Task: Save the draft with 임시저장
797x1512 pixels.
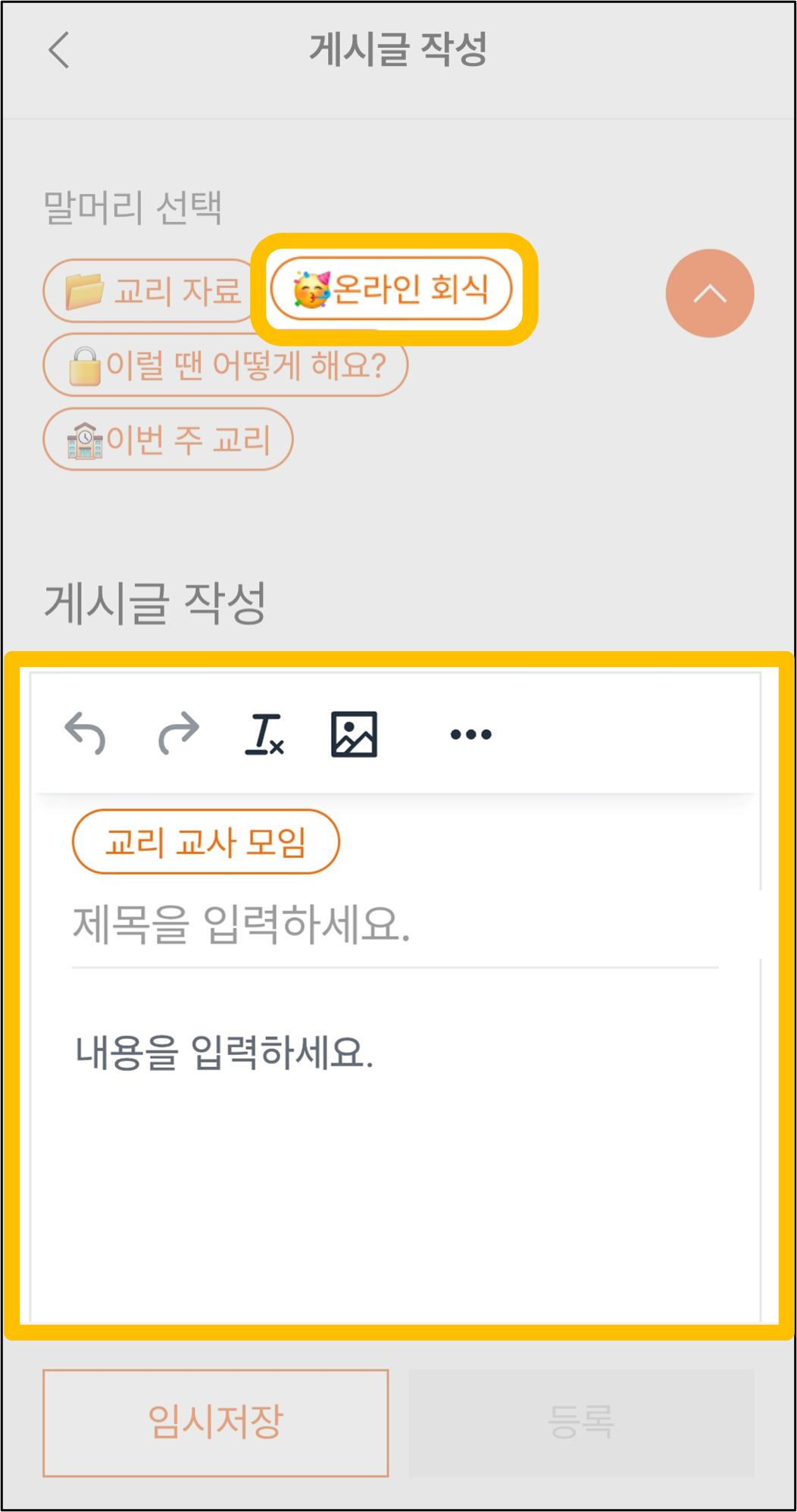Action: pyautogui.click(x=216, y=1423)
